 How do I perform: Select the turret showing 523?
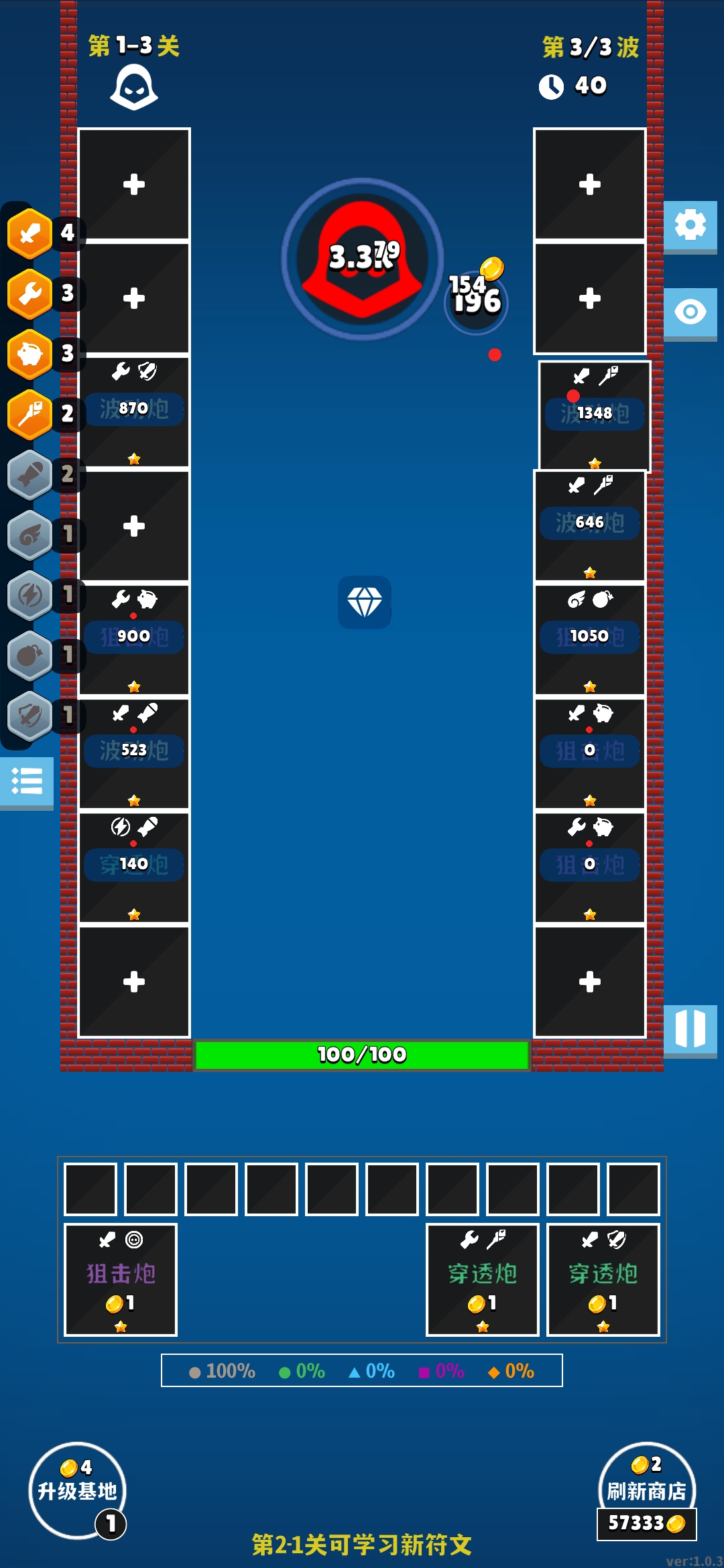pyautogui.click(x=134, y=753)
